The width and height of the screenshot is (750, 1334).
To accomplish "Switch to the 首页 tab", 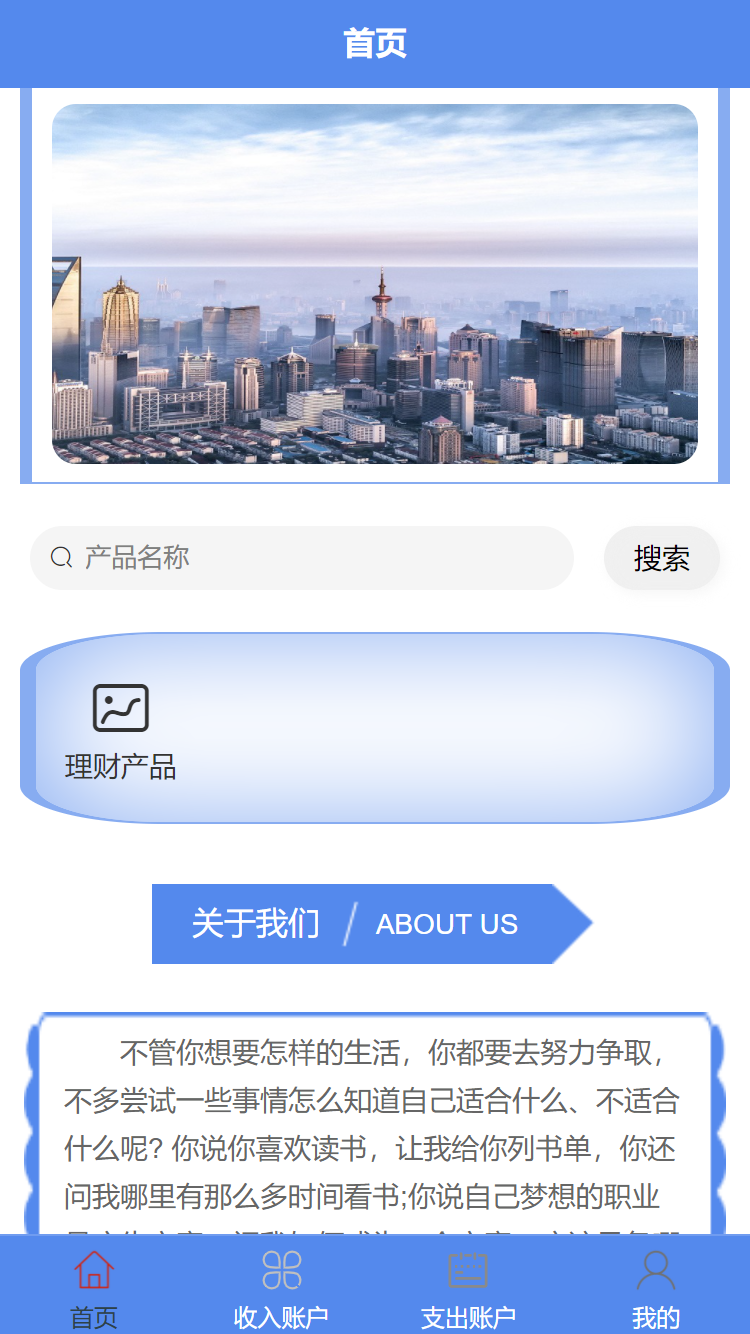I will (94, 1288).
